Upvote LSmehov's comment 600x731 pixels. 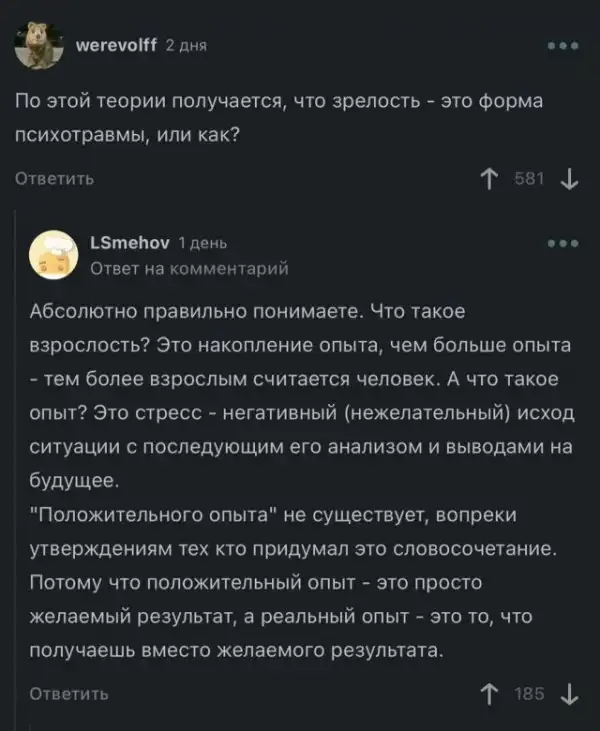click(x=490, y=692)
